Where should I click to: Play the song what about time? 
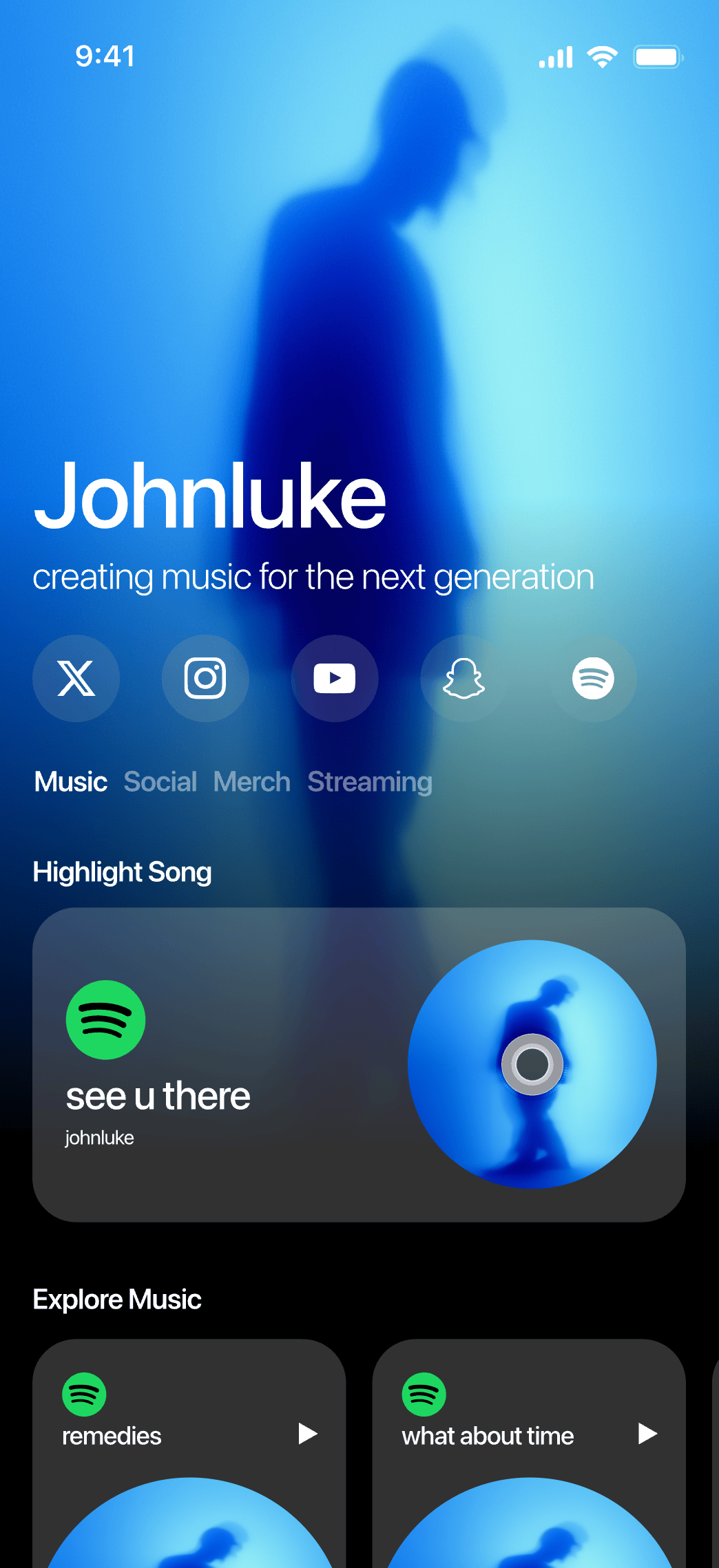(x=647, y=1434)
